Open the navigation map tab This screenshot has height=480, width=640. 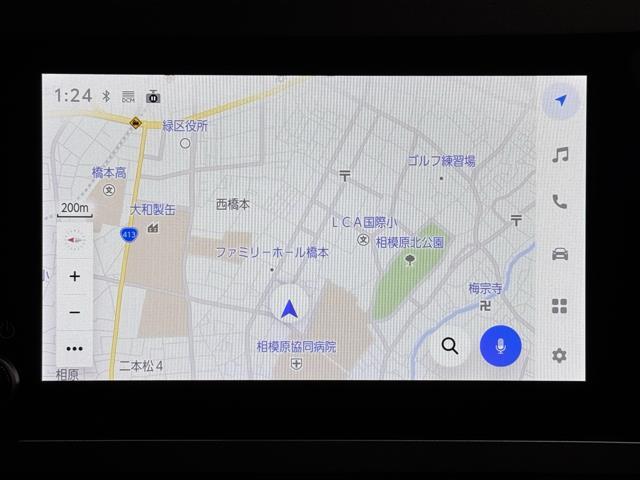(560, 101)
